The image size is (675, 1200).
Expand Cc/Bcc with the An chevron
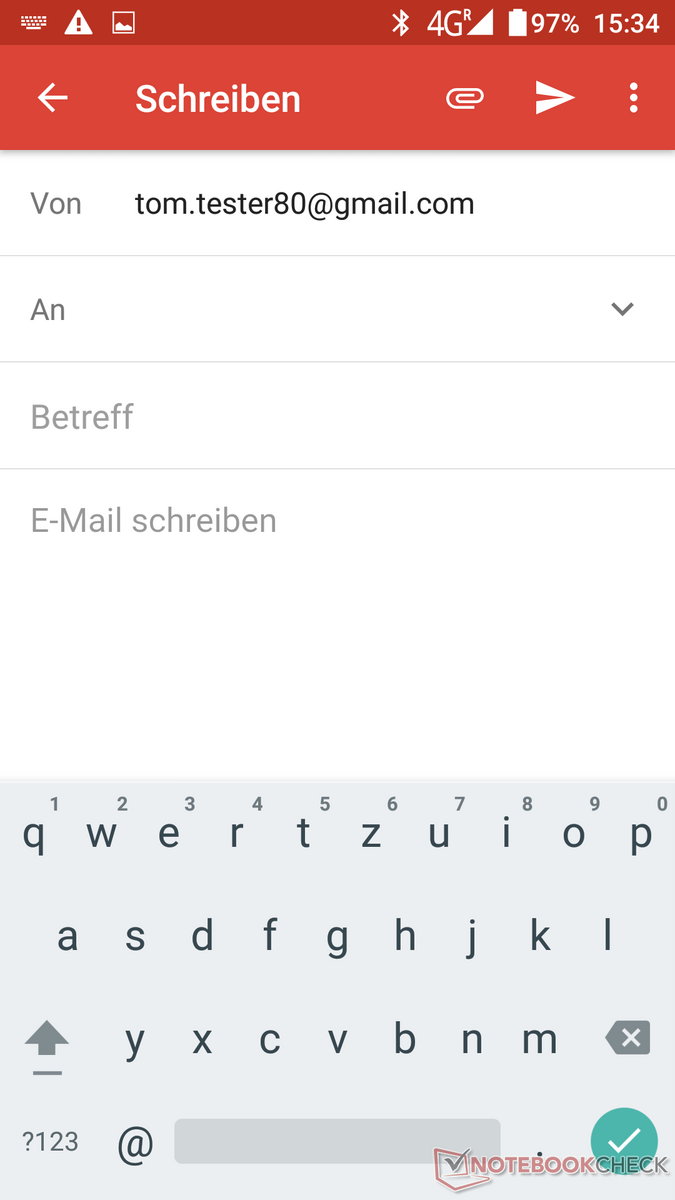click(x=623, y=310)
